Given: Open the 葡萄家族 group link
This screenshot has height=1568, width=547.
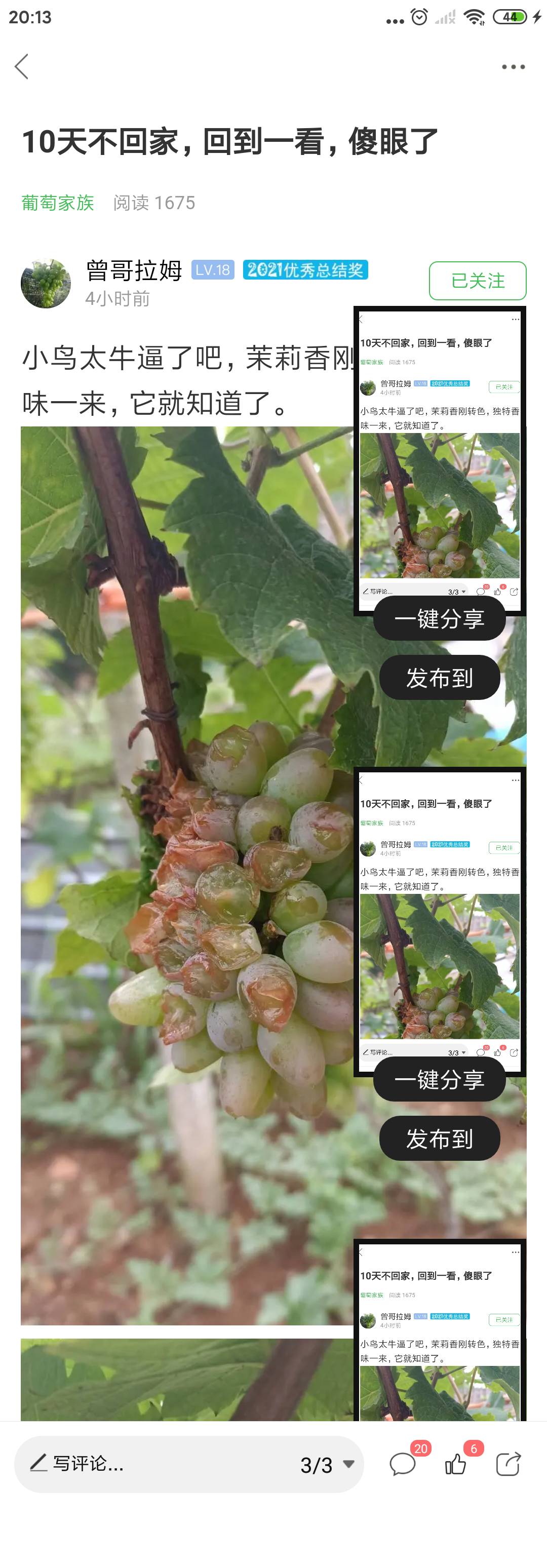Looking at the screenshot, I should point(58,203).
